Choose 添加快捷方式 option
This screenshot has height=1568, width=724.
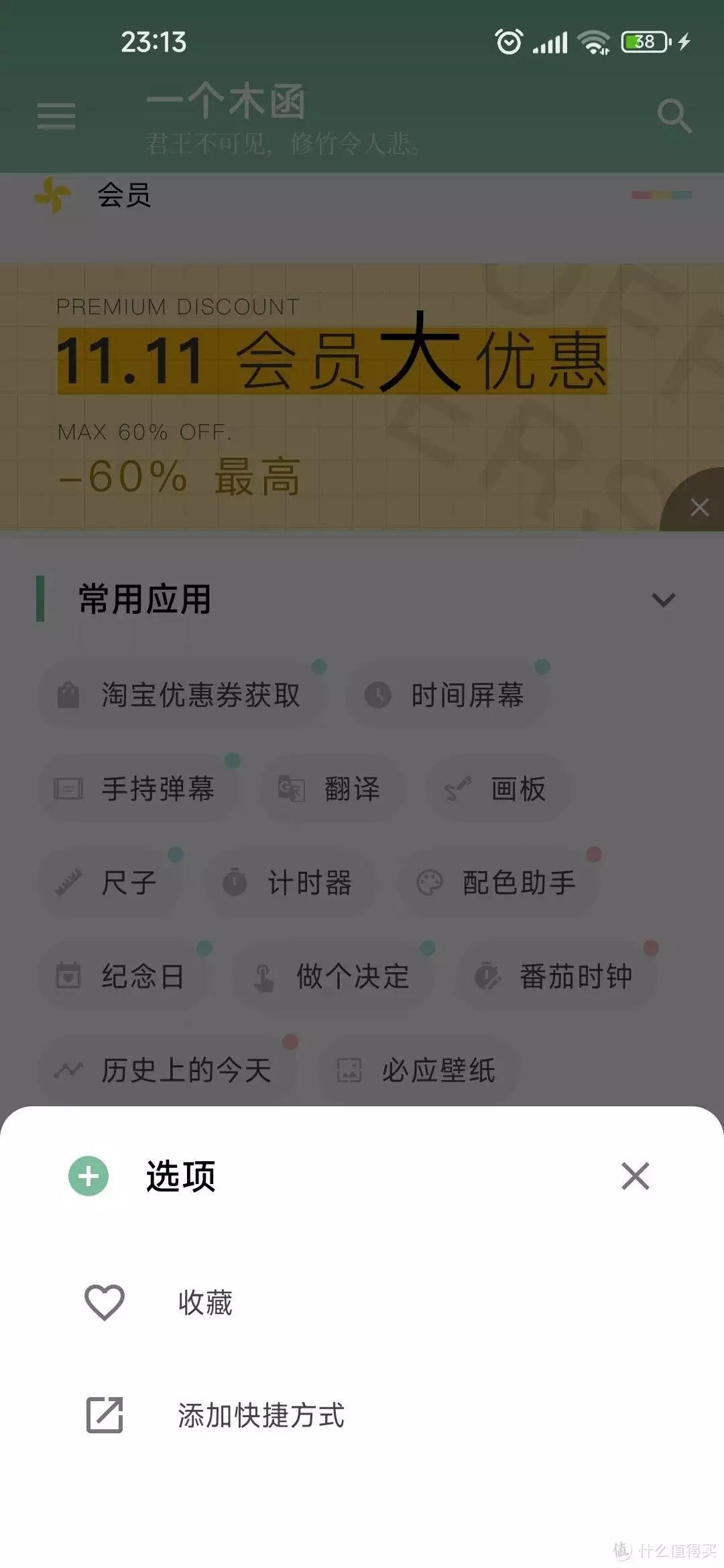pyautogui.click(x=260, y=1415)
